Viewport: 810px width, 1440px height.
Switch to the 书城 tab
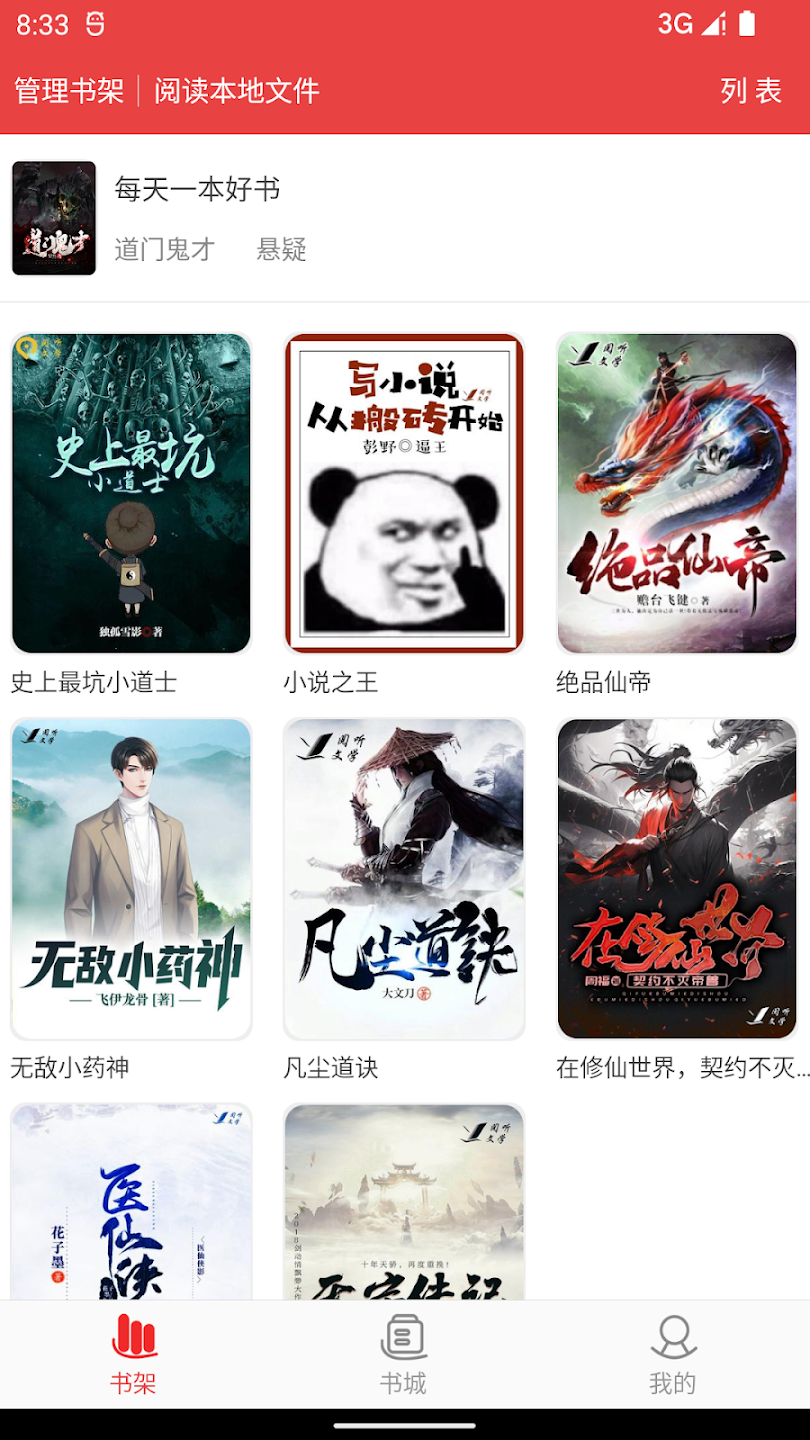point(403,1355)
